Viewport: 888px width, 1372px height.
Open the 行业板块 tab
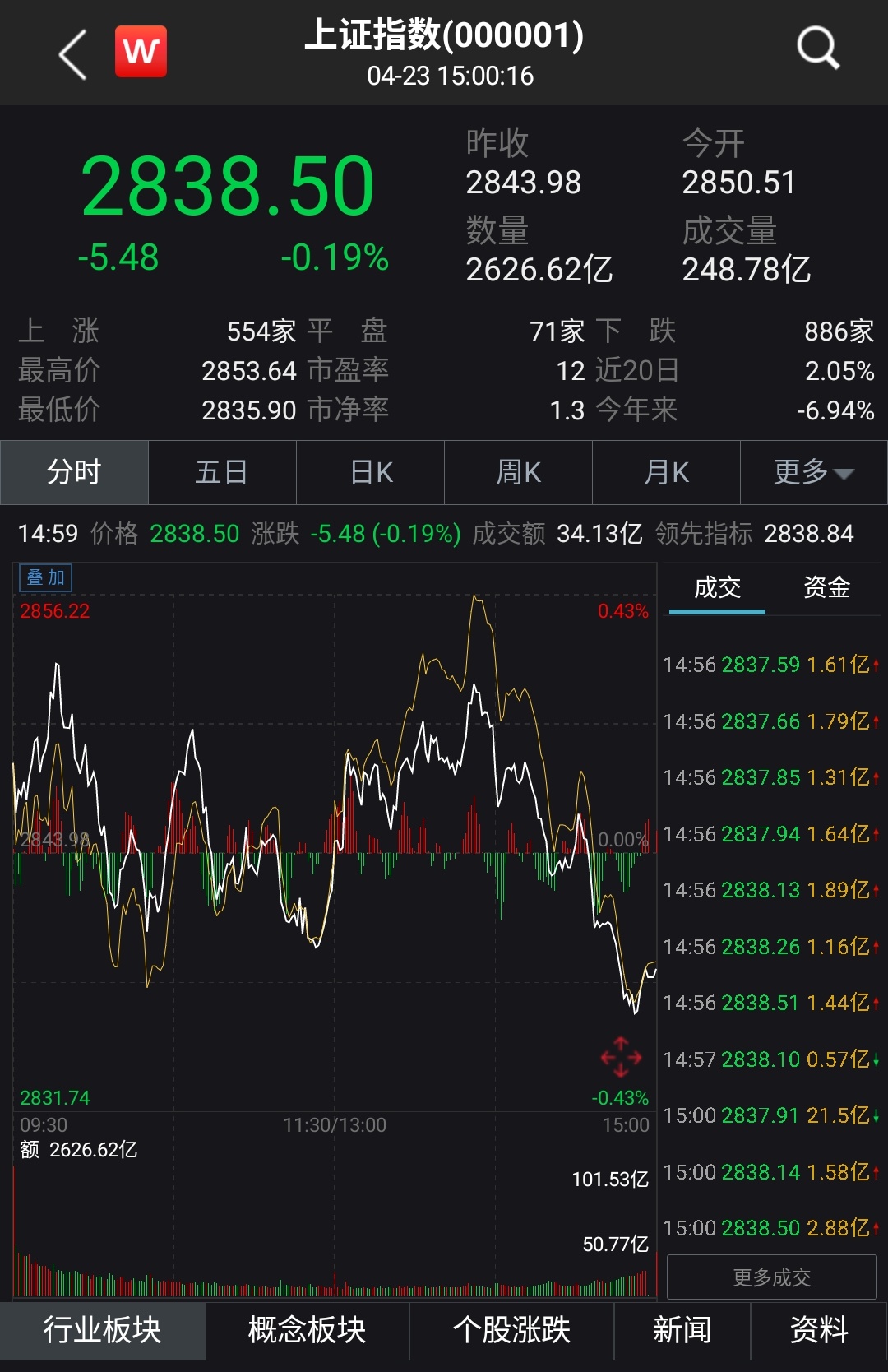pyautogui.click(x=102, y=1330)
